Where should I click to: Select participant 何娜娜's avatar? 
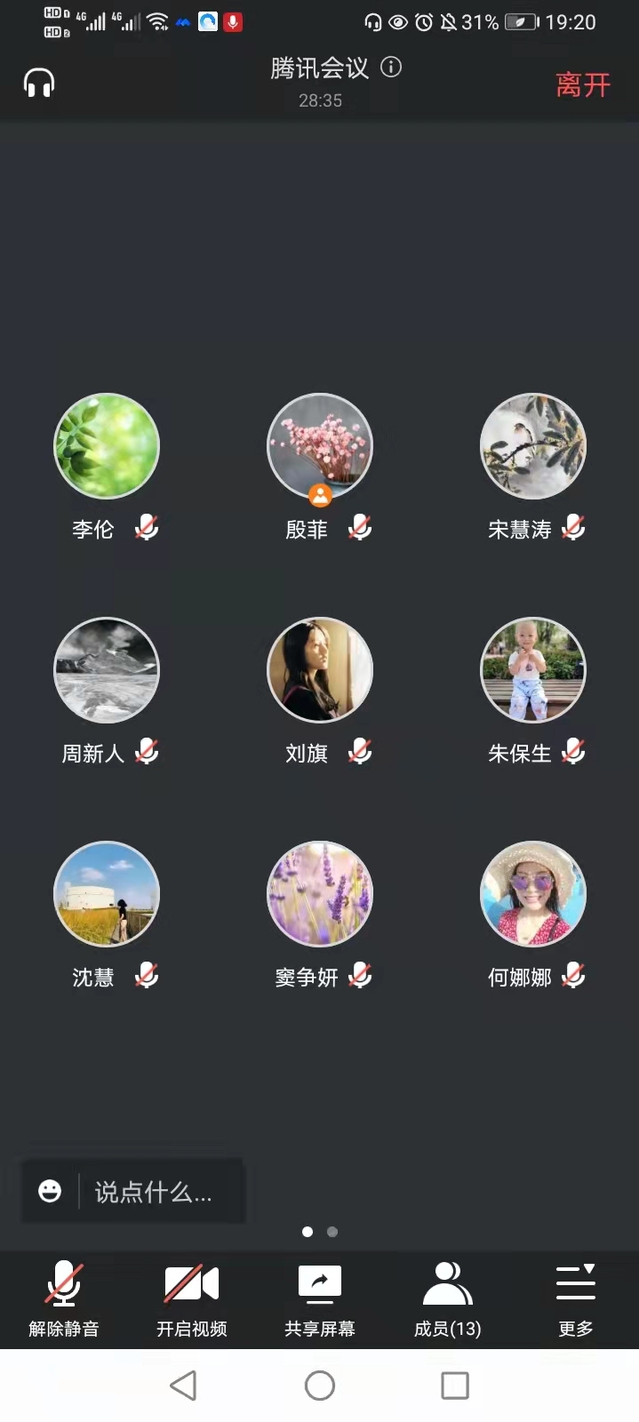pos(533,894)
